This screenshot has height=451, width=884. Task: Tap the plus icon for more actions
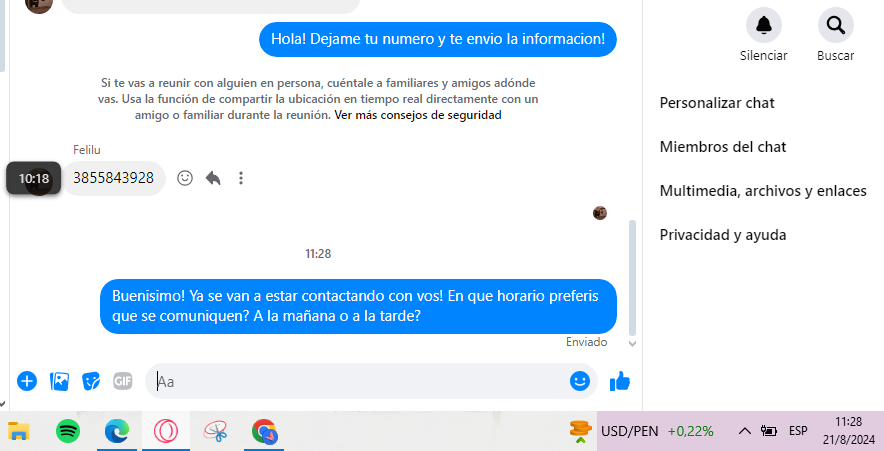coord(27,381)
